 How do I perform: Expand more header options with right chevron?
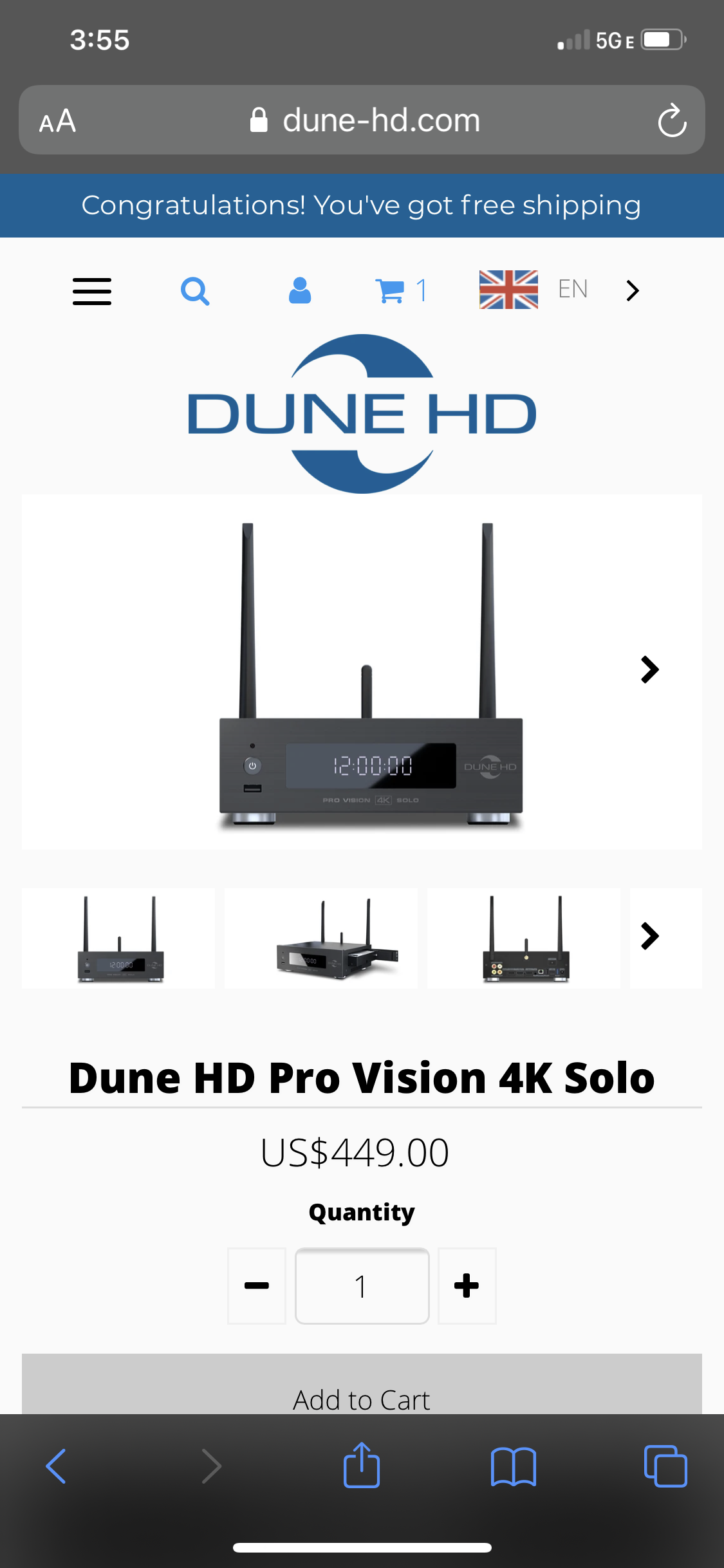(x=632, y=291)
